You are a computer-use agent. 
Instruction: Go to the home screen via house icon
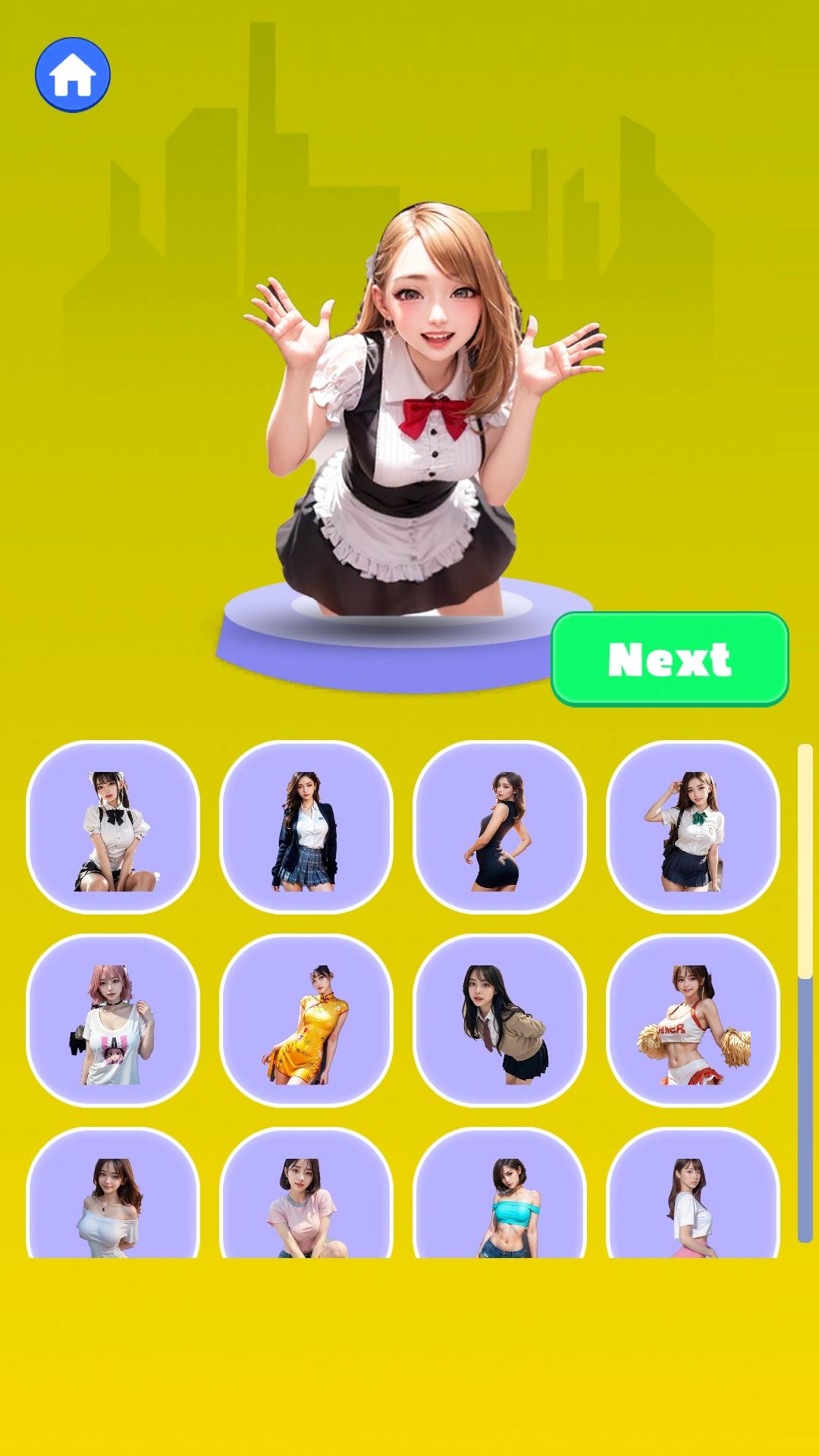73,75
